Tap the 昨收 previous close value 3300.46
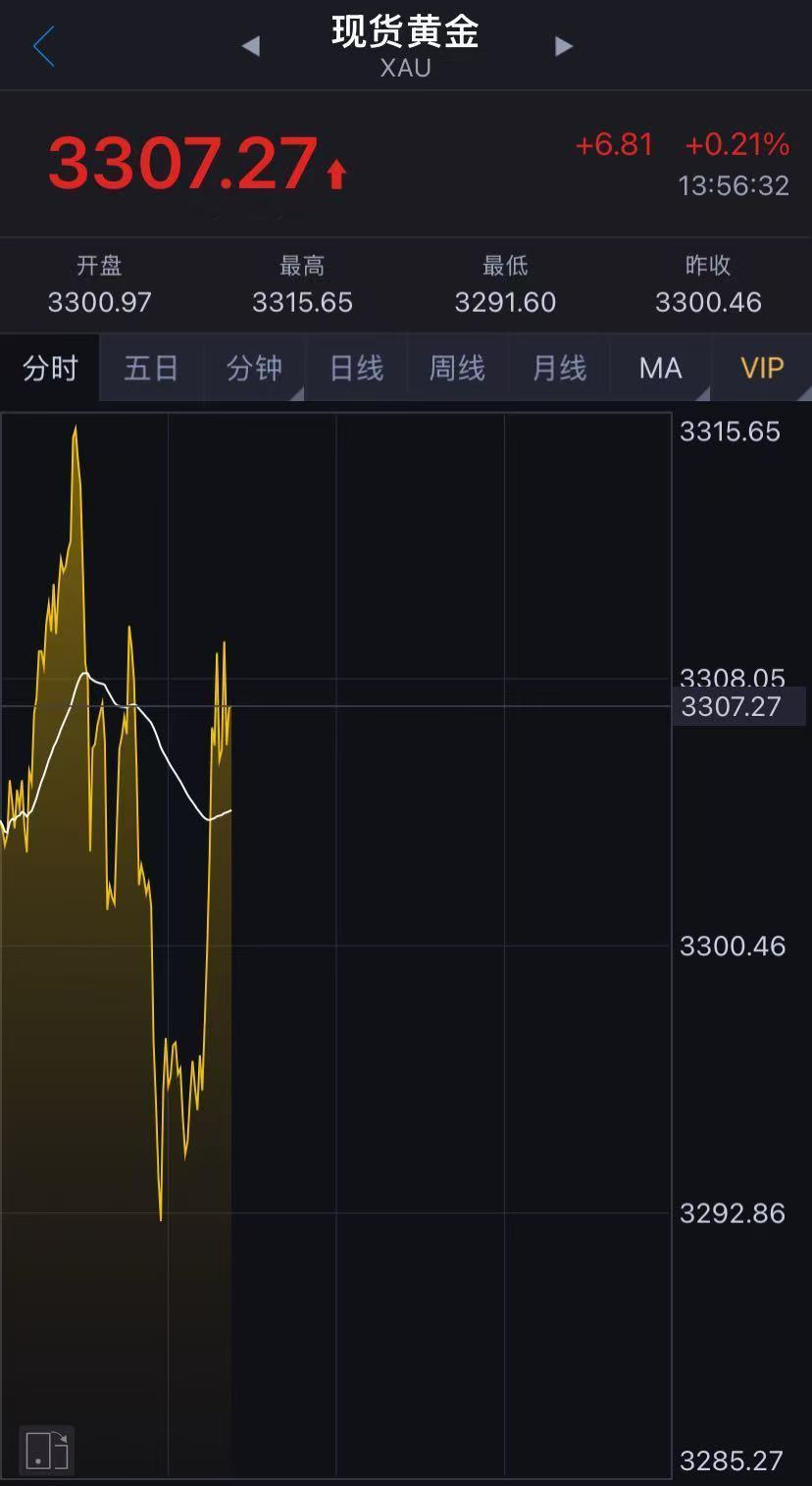The image size is (812, 1486). (x=708, y=302)
